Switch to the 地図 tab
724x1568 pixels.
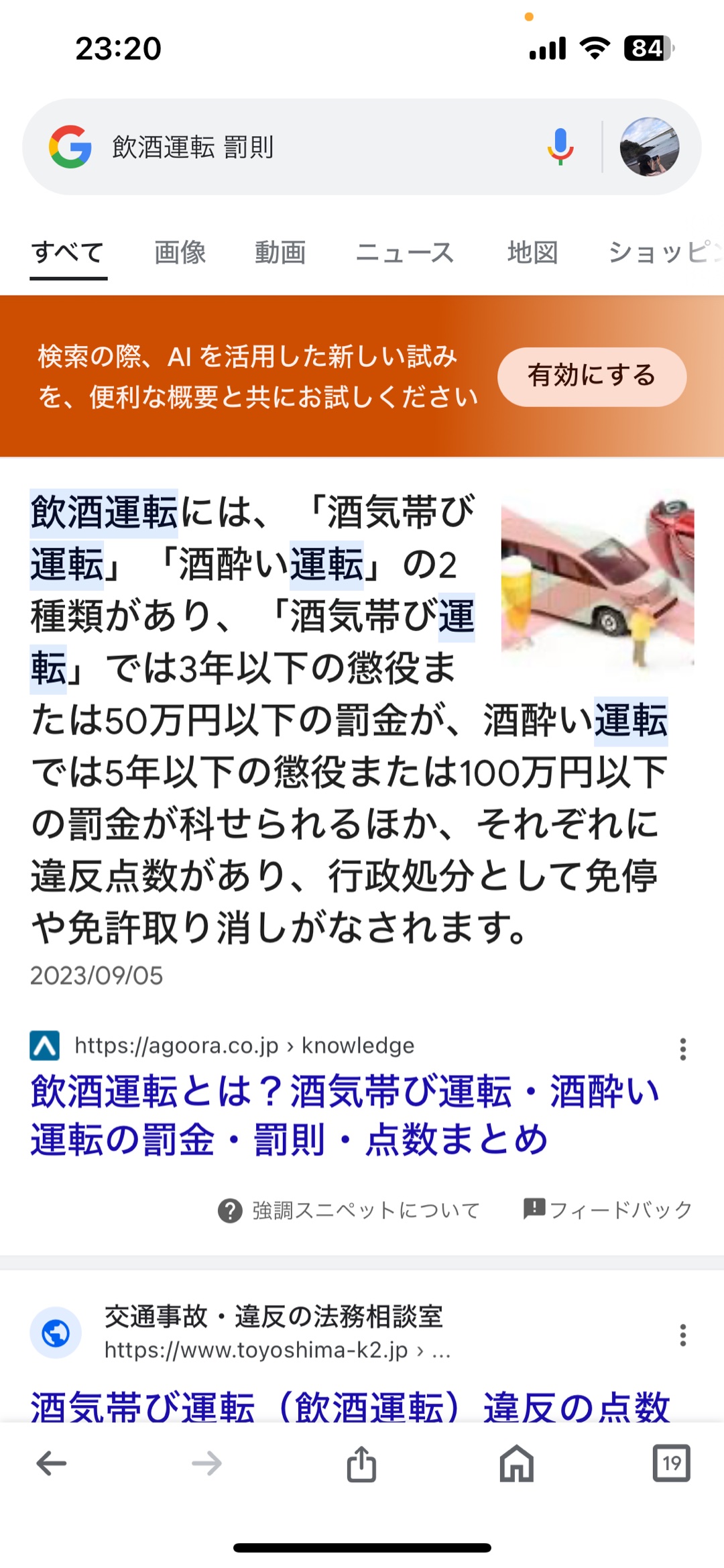click(532, 253)
